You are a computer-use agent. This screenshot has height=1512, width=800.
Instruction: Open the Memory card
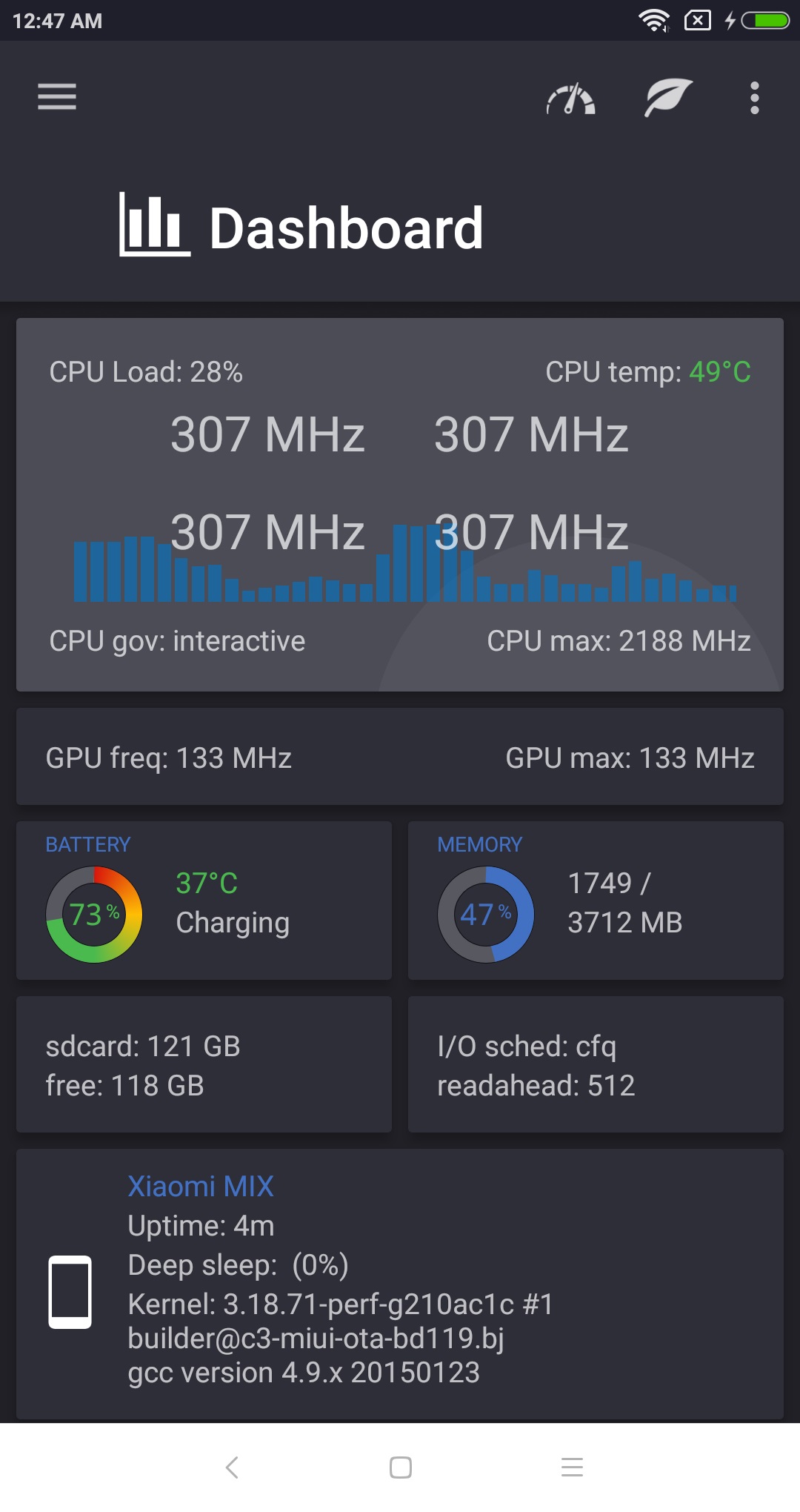click(596, 901)
